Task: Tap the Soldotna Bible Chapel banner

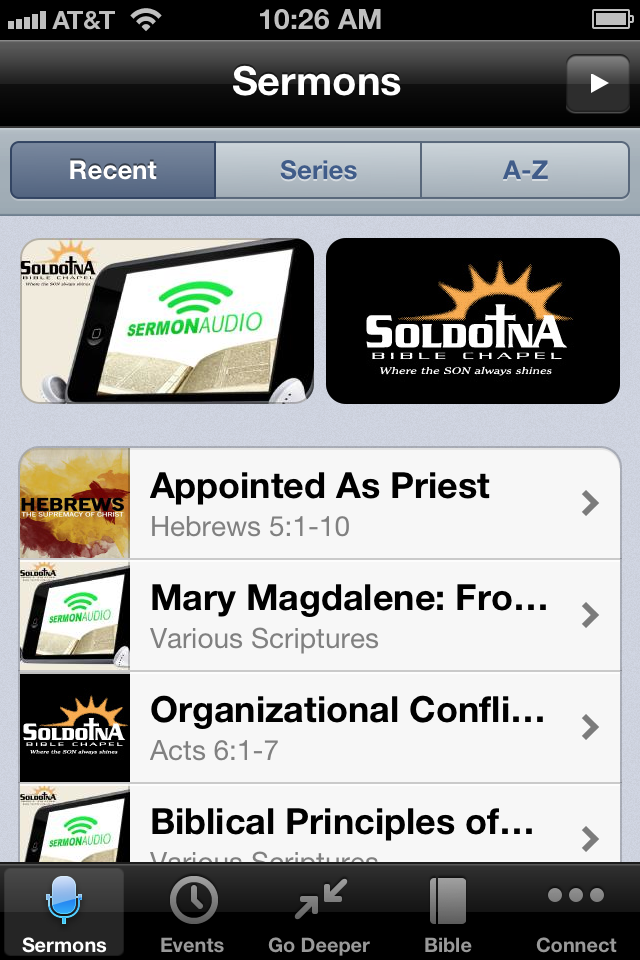Action: tap(473, 321)
